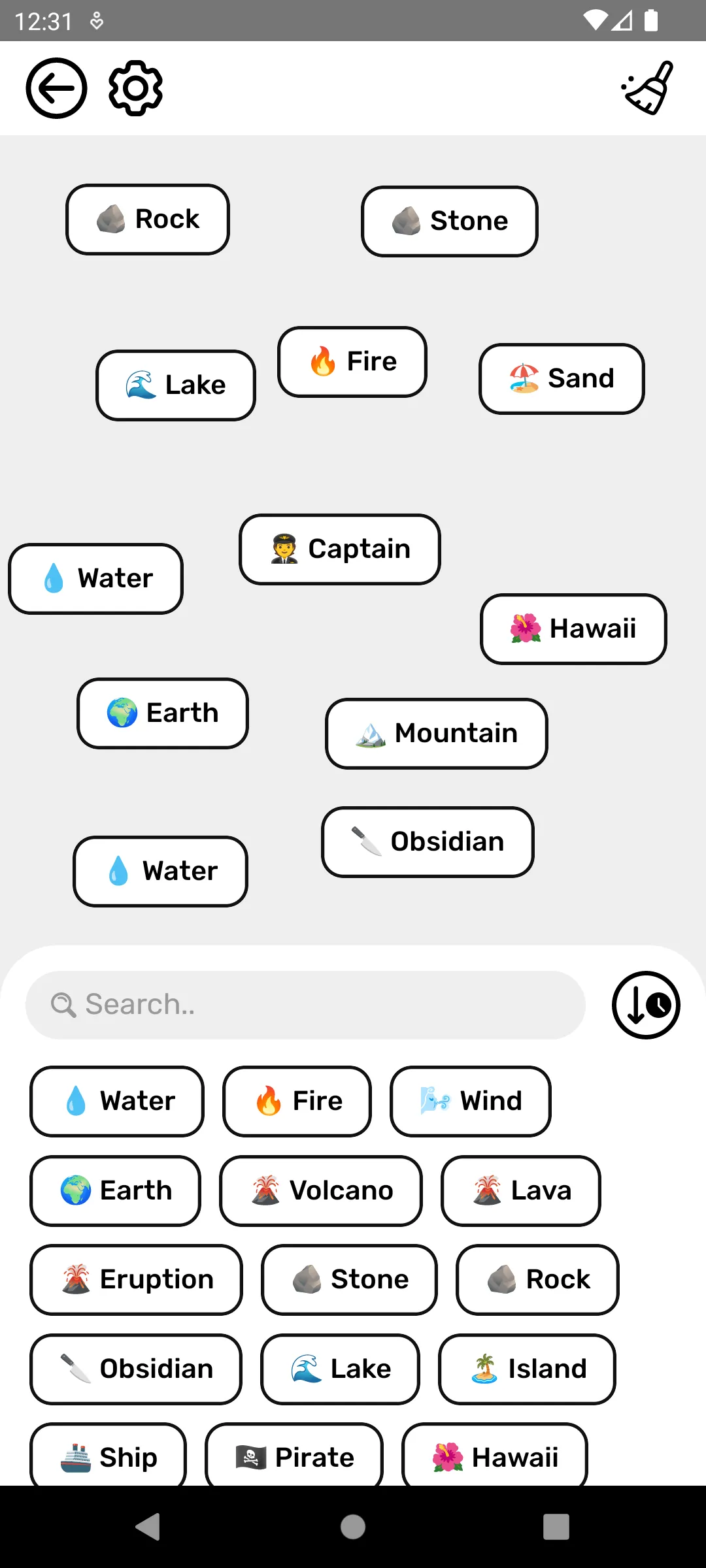
Task: Tap the Pirate flag element
Action: point(293,1457)
